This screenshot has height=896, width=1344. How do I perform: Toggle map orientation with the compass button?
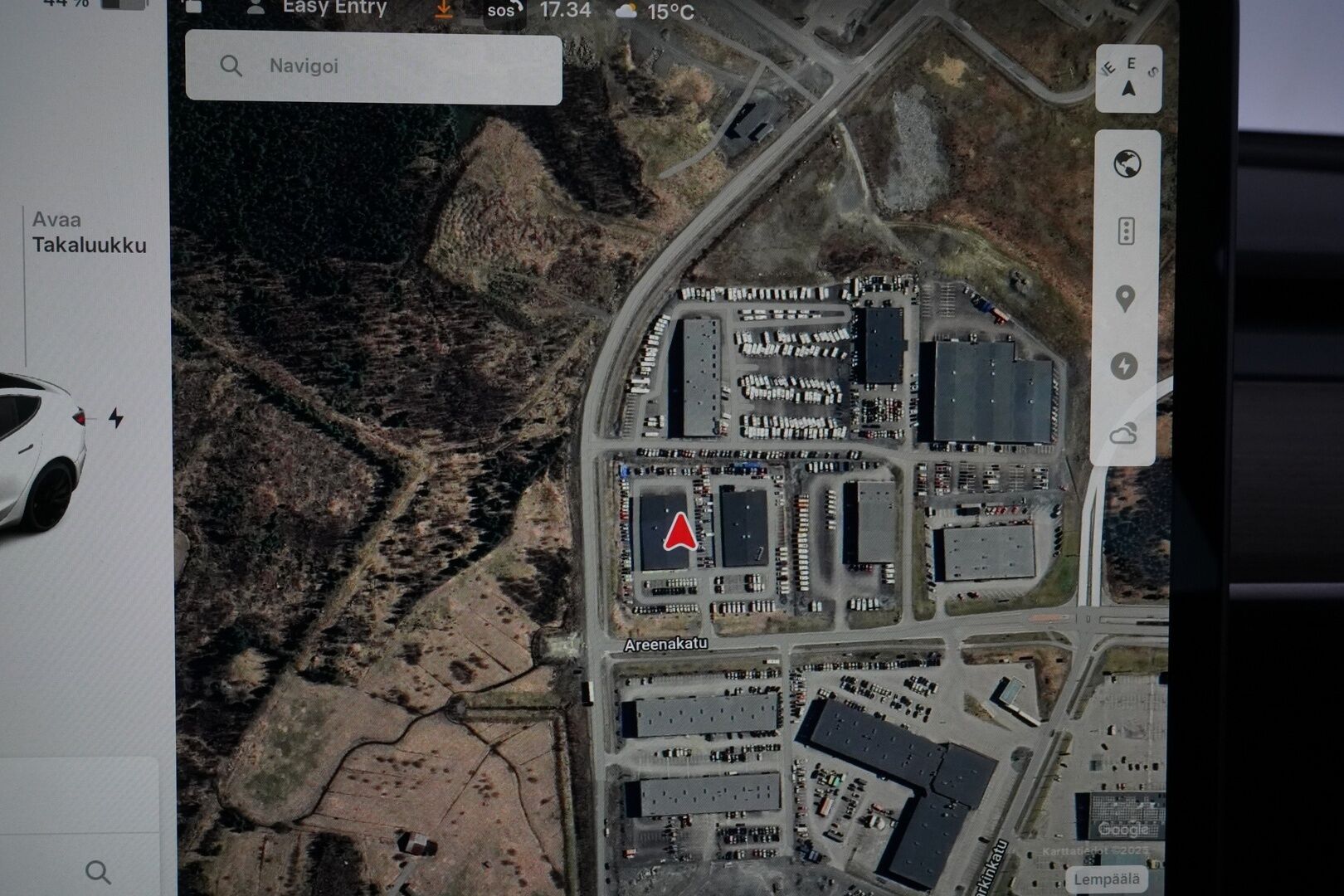tap(1127, 79)
